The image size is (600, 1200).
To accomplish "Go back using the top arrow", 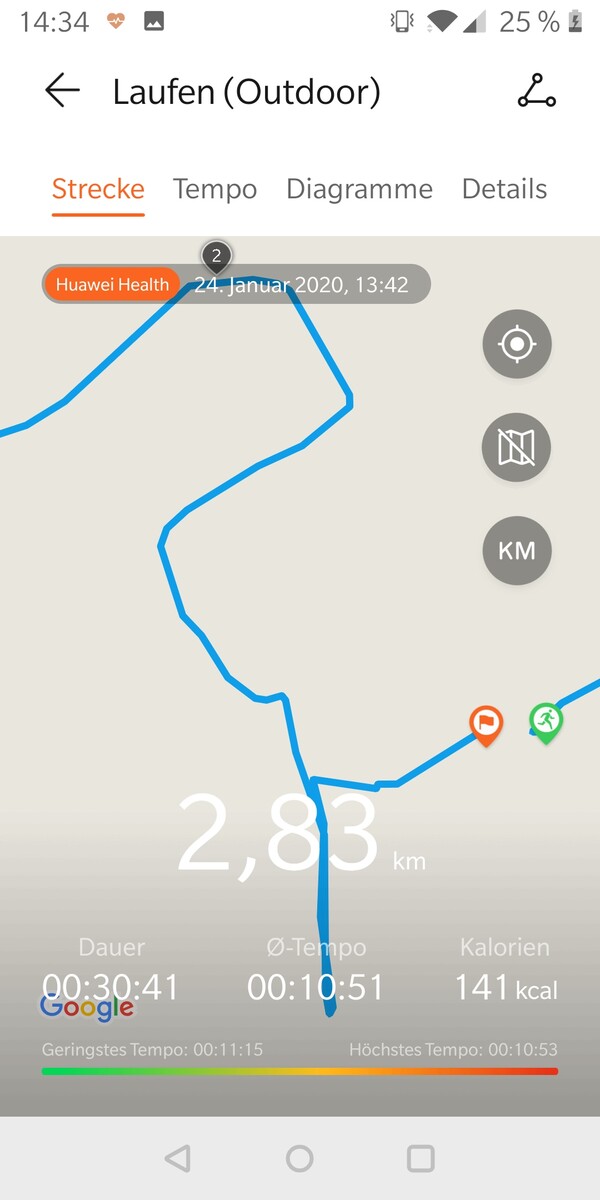I will point(62,91).
